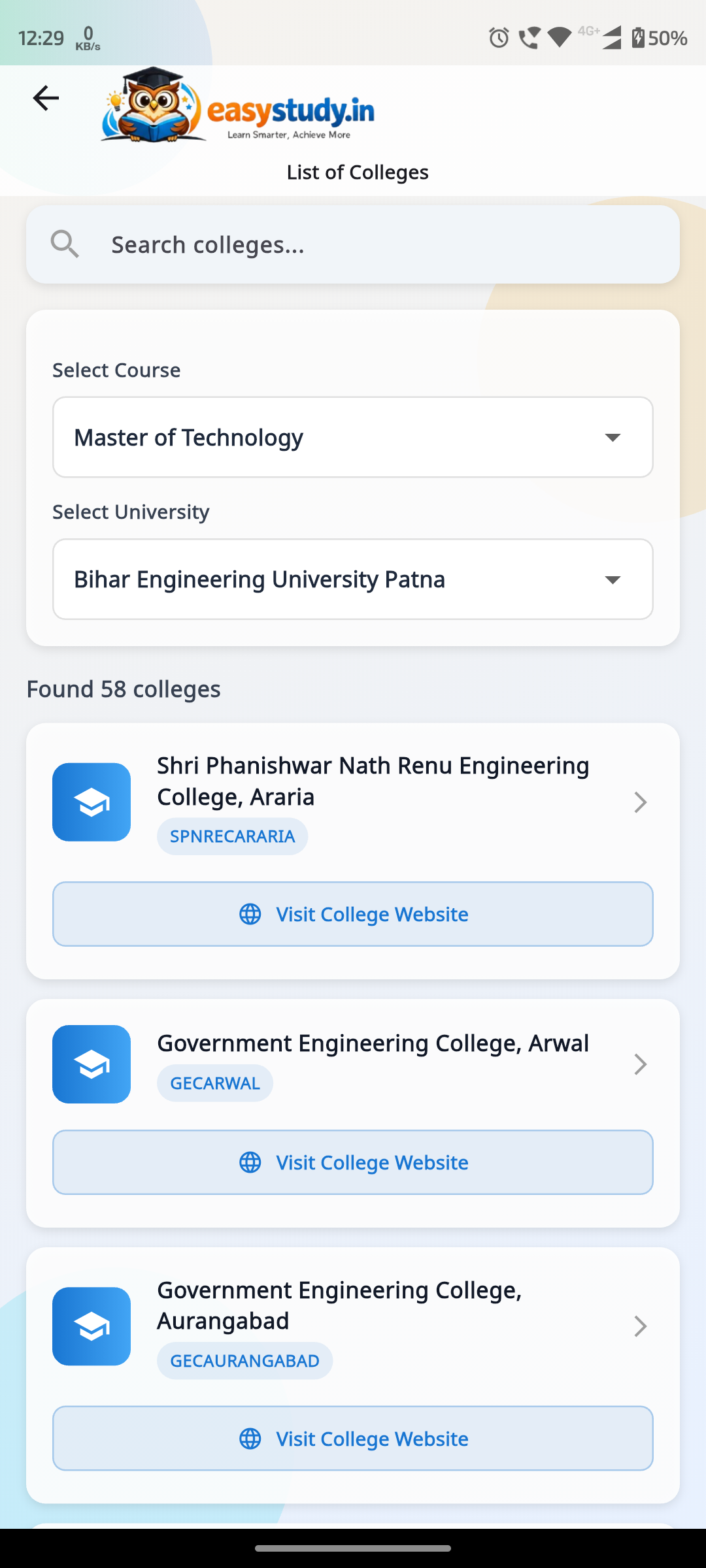The image size is (706, 1568).
Task: Visit the Araria college website
Action: 353,914
